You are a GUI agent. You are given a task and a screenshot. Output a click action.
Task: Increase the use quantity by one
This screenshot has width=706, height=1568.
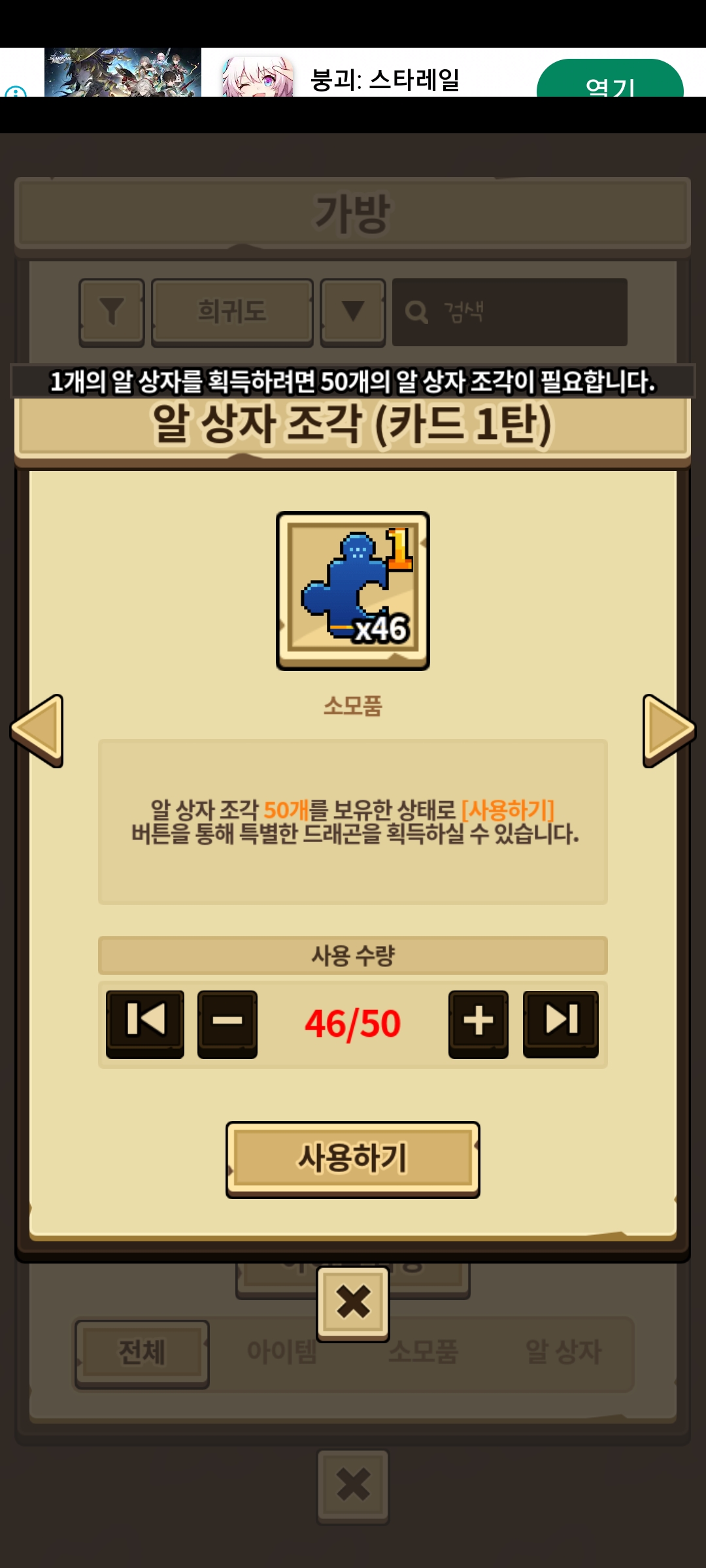[478, 1022]
